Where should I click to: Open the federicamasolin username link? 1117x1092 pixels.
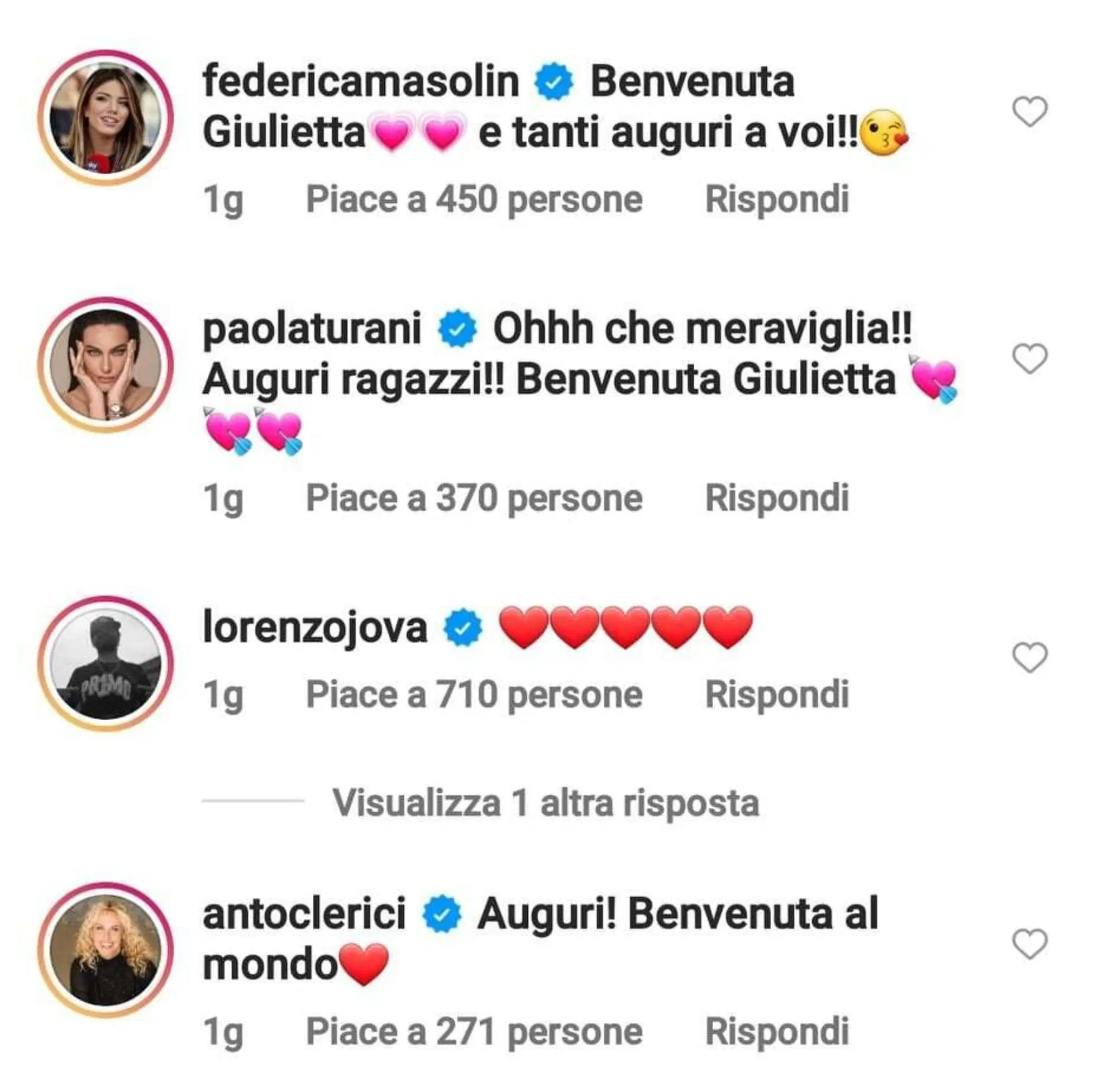360,82
